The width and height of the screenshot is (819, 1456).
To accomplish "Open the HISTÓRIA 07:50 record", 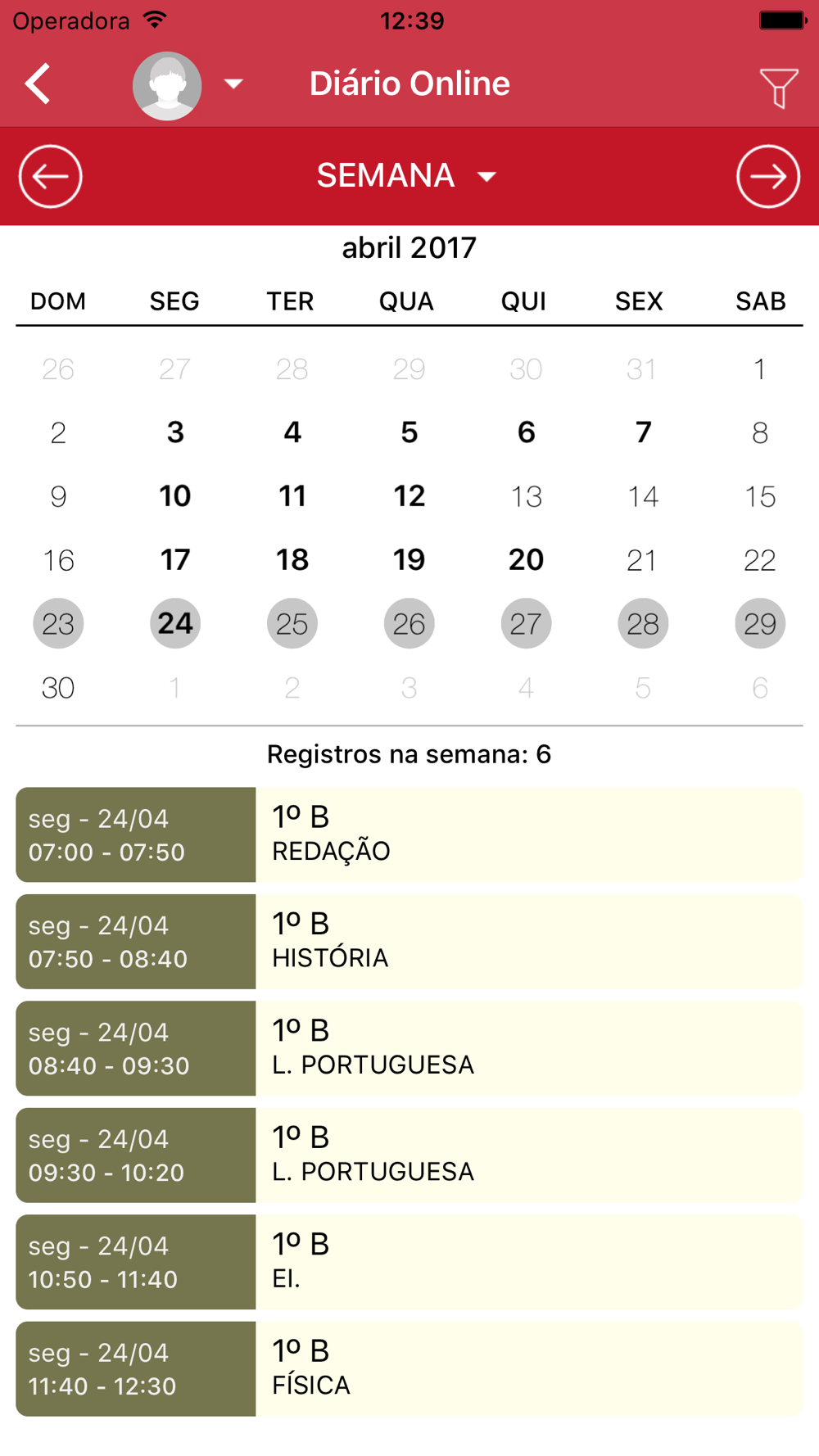I will click(409, 941).
